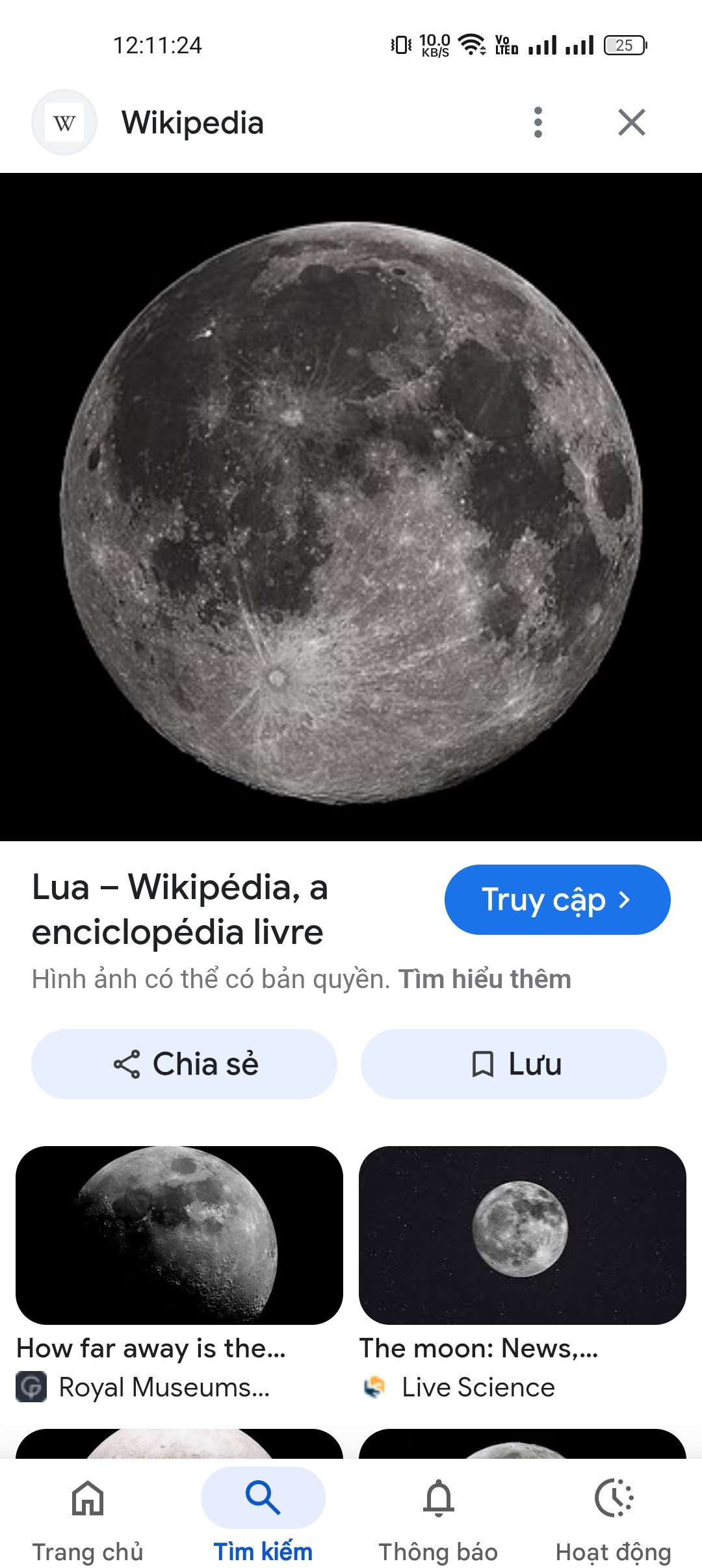
Task: Open the Royal Museums moon result
Action: tap(179, 1235)
